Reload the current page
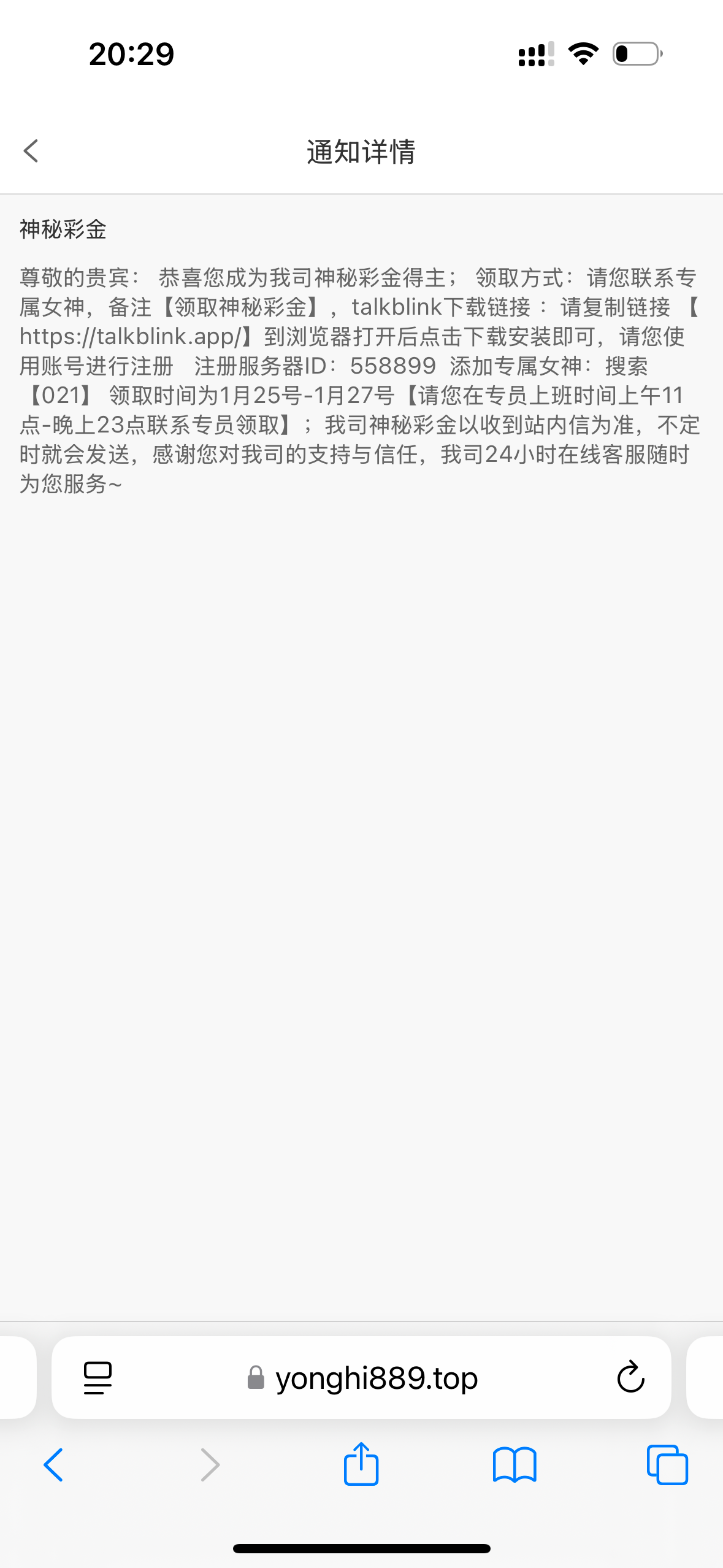 (x=630, y=1377)
